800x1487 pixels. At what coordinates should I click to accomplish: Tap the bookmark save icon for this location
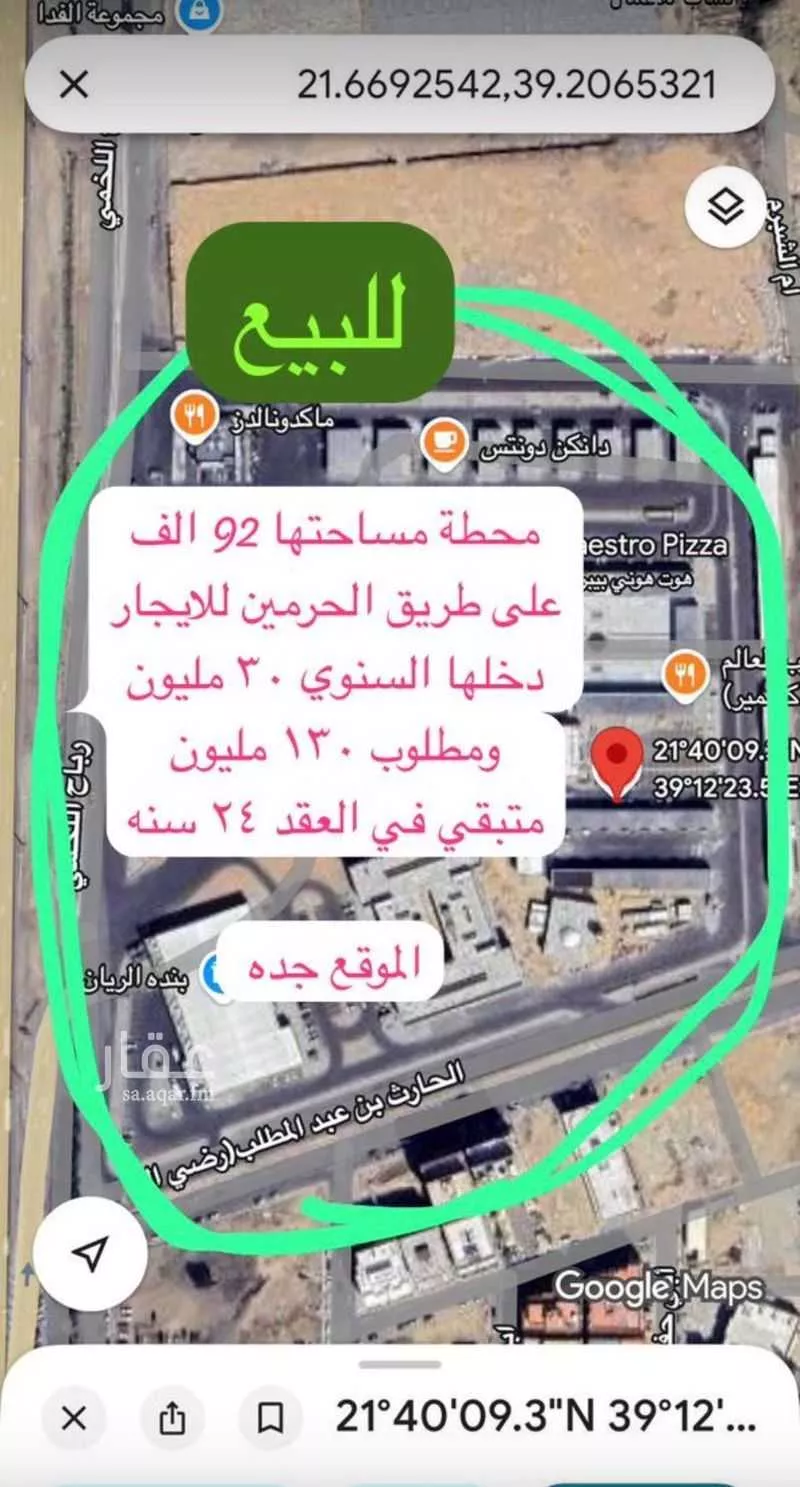tap(272, 1417)
